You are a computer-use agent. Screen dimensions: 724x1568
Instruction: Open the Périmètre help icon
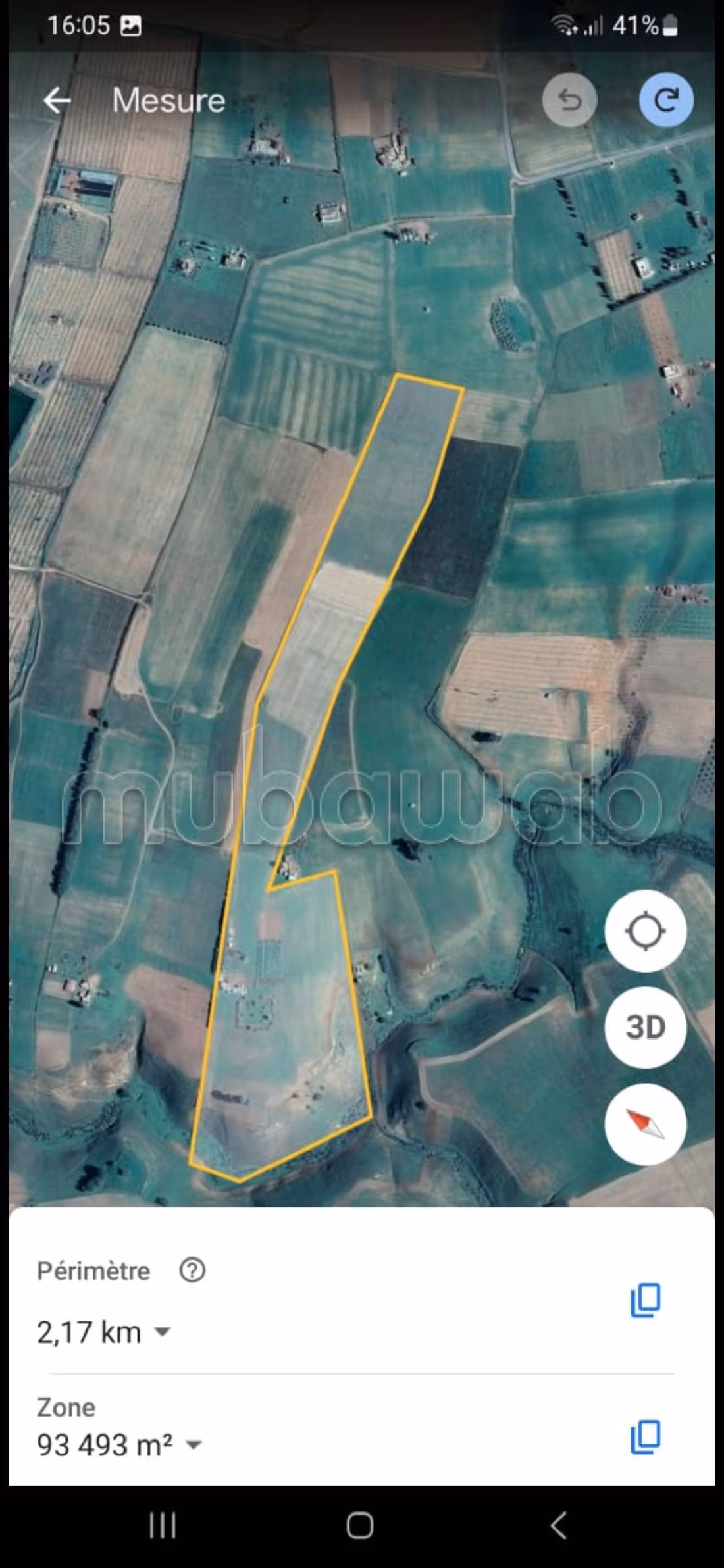192,1270
